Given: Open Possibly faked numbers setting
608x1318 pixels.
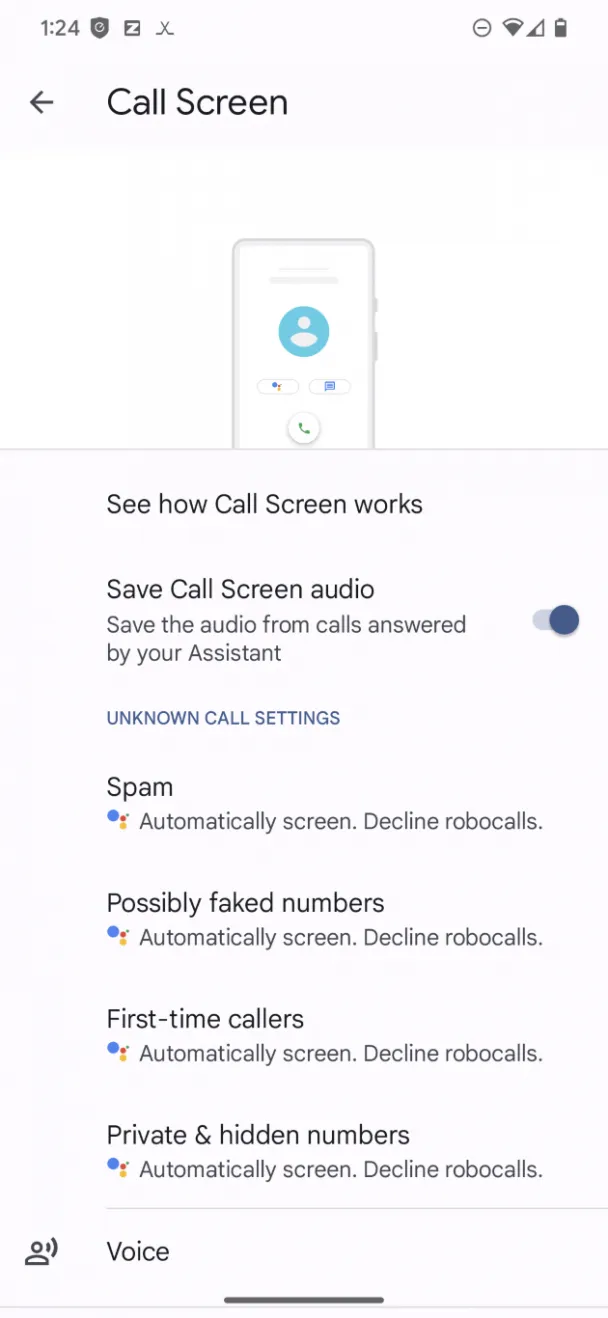Looking at the screenshot, I should (304, 919).
